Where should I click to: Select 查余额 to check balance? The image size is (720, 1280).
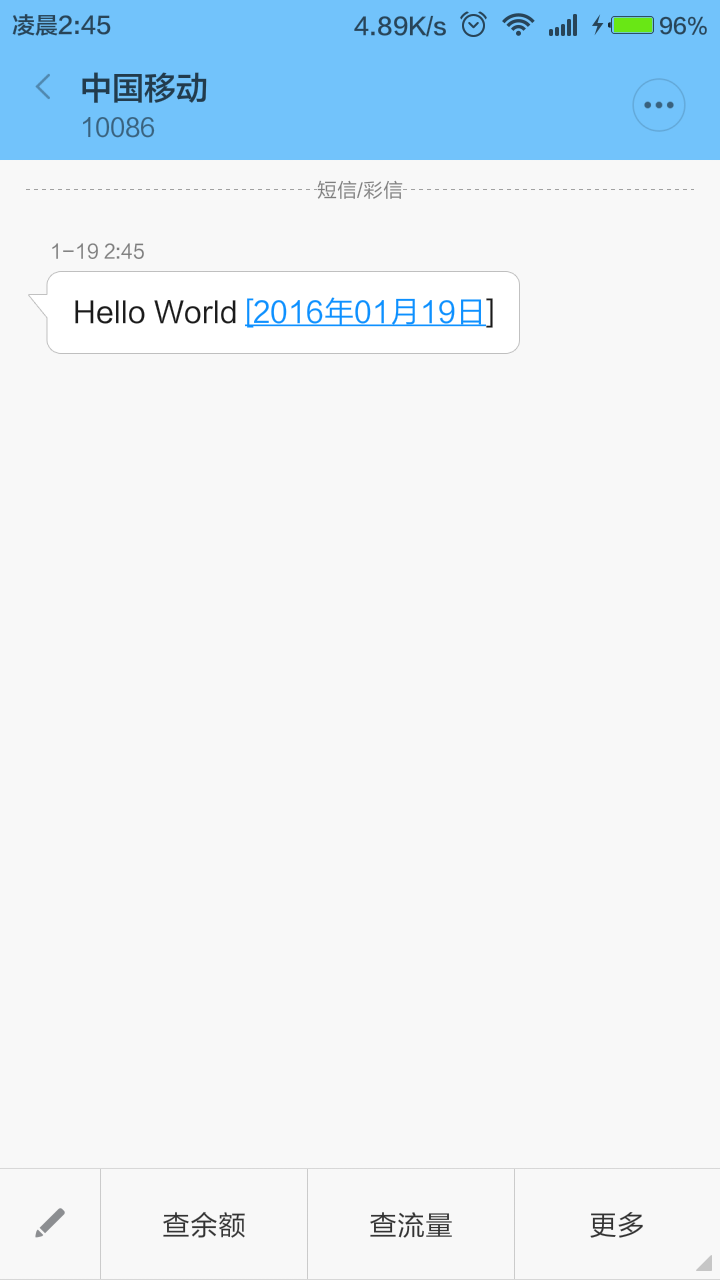[204, 1224]
